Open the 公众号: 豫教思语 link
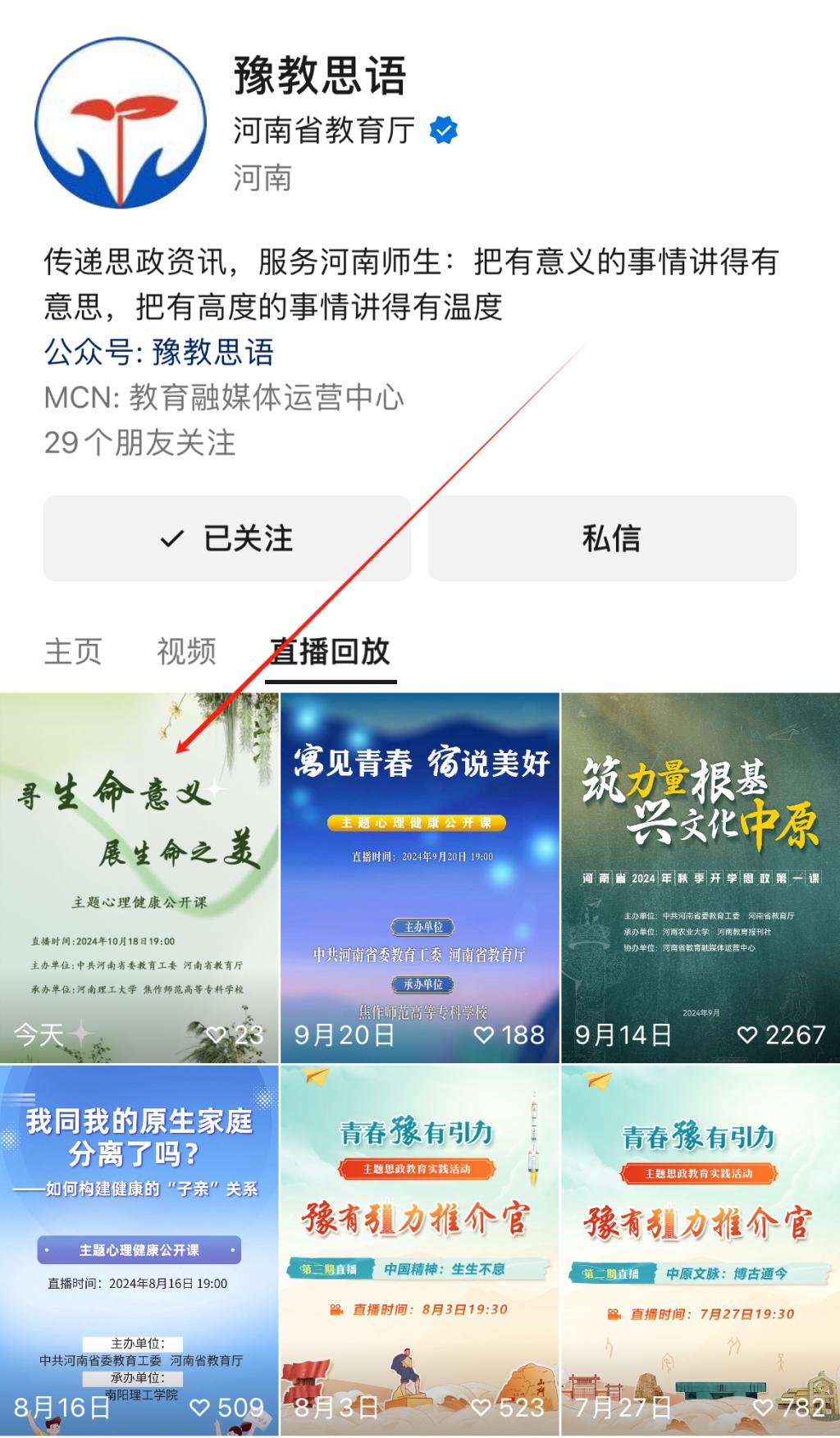The width and height of the screenshot is (840, 1438). pos(159,353)
